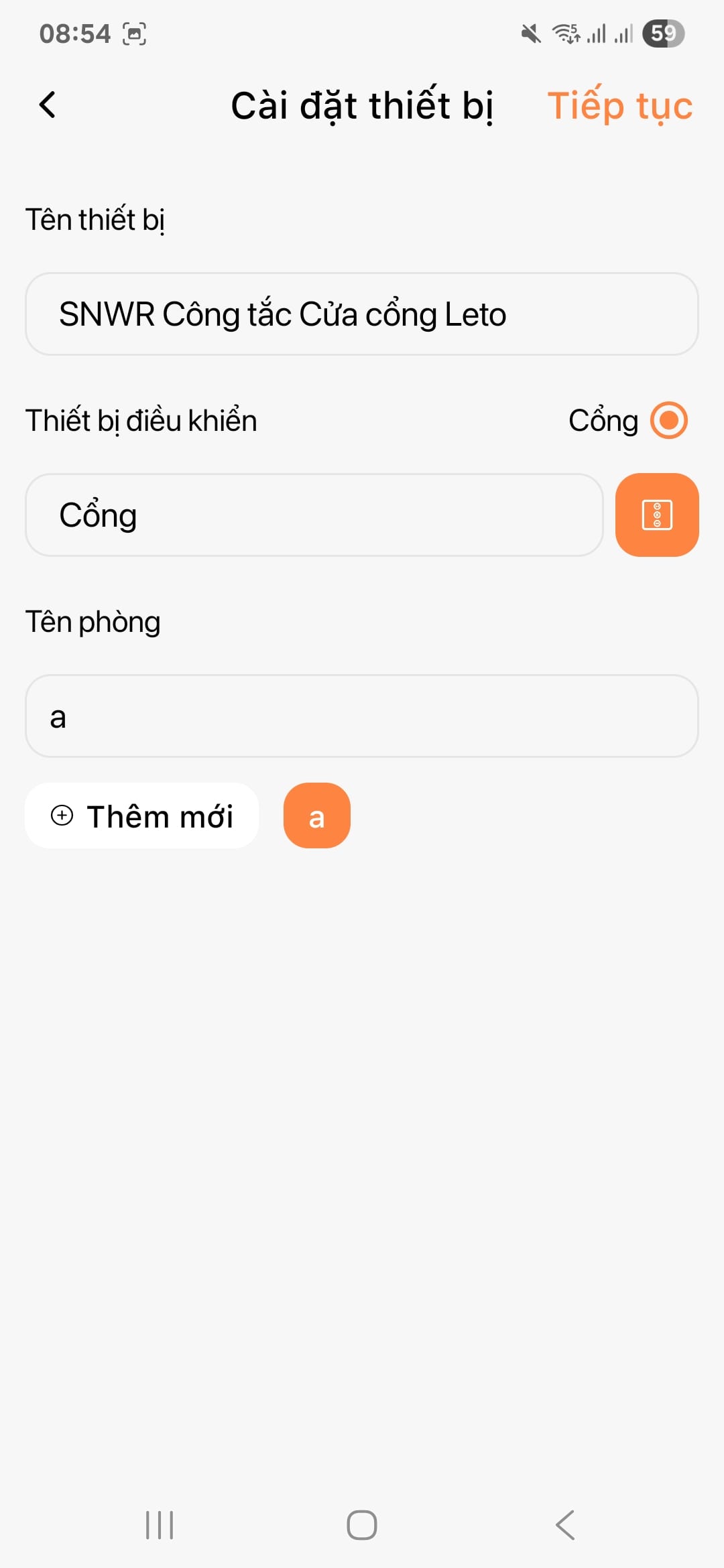
Task: Select the orange room chip labeled a
Action: [316, 815]
